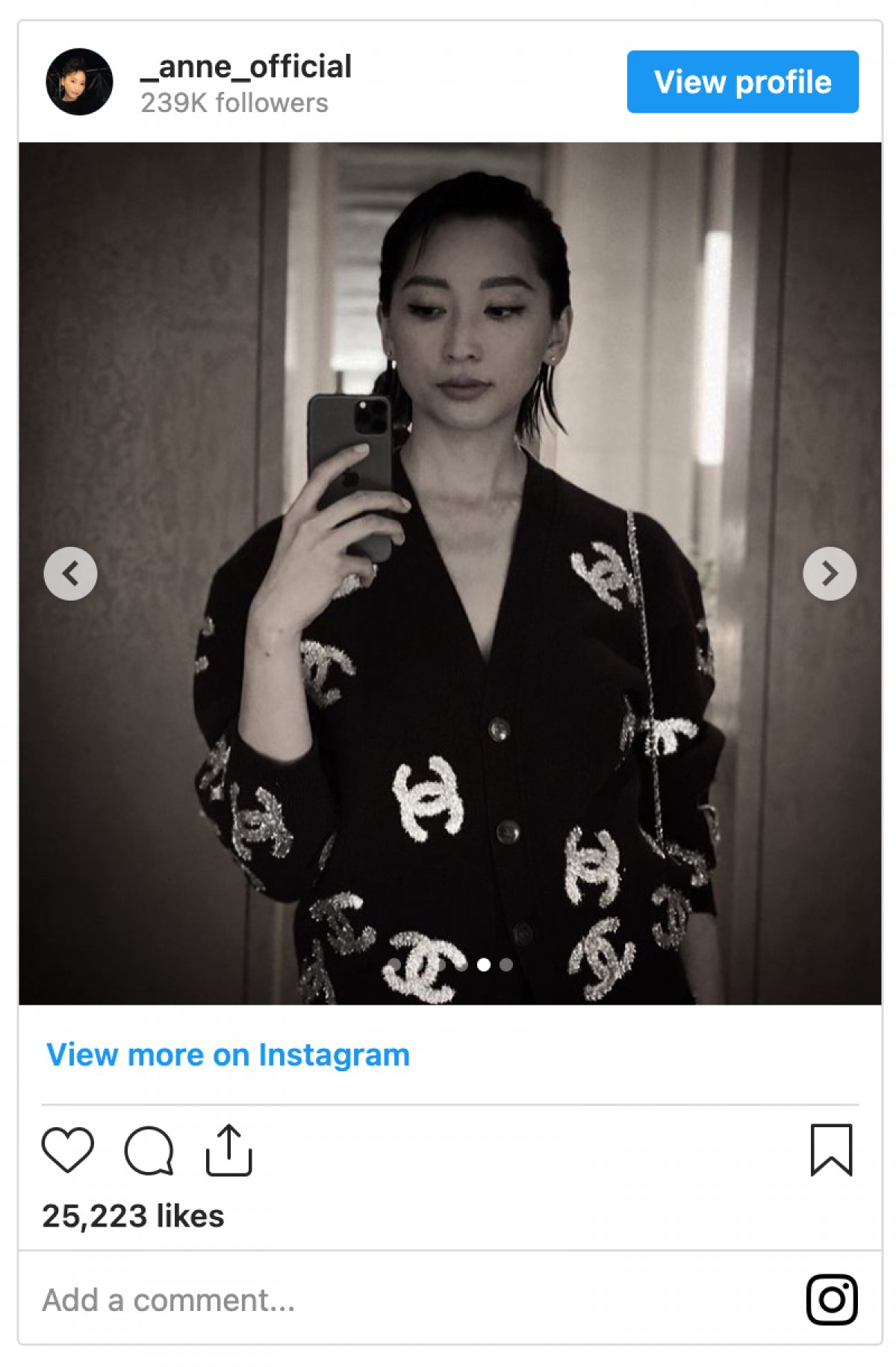This screenshot has height=1367, width=896.
Task: Open _anne_official profile avatar
Action: click(79, 82)
